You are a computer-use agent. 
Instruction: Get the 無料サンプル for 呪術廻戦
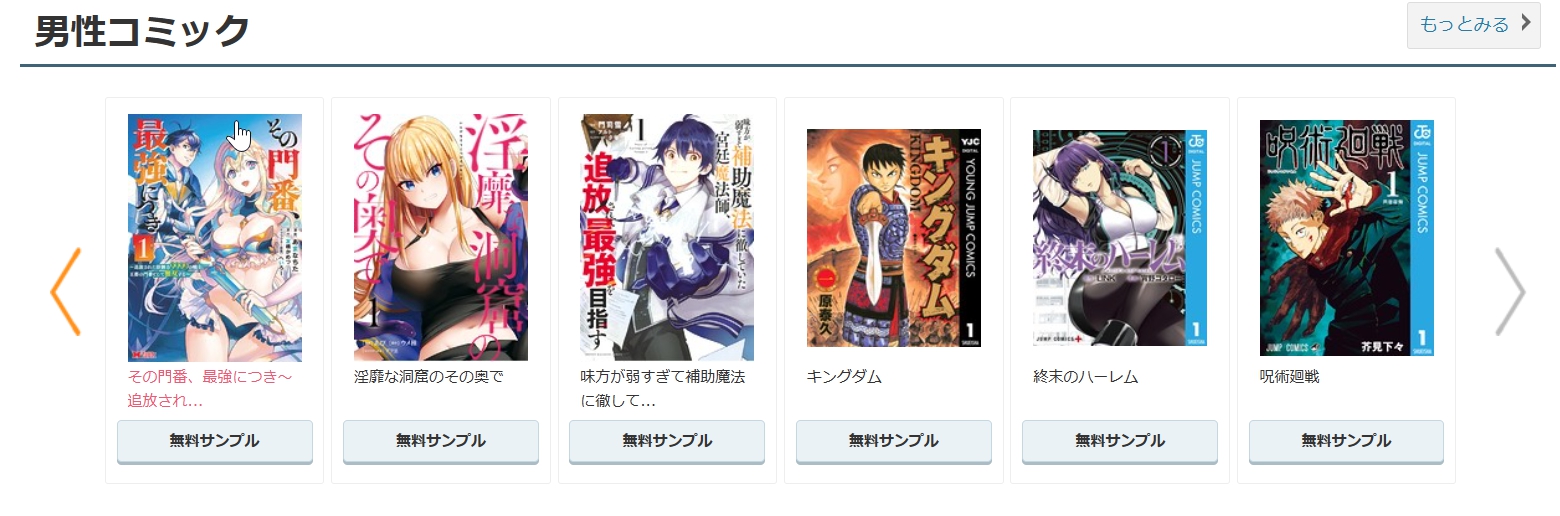point(1346,441)
